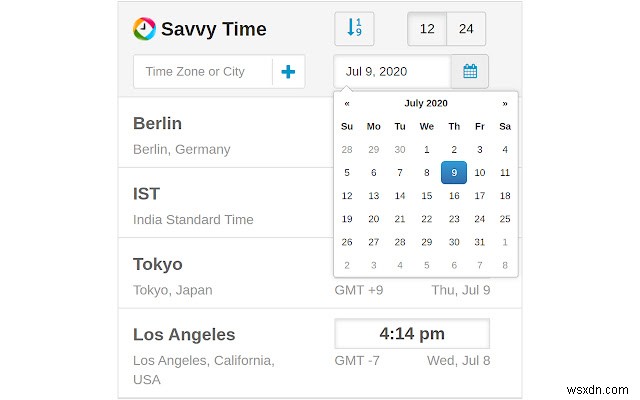640x400 pixels.
Task: Switch to 24-hour format
Action: click(x=466, y=29)
